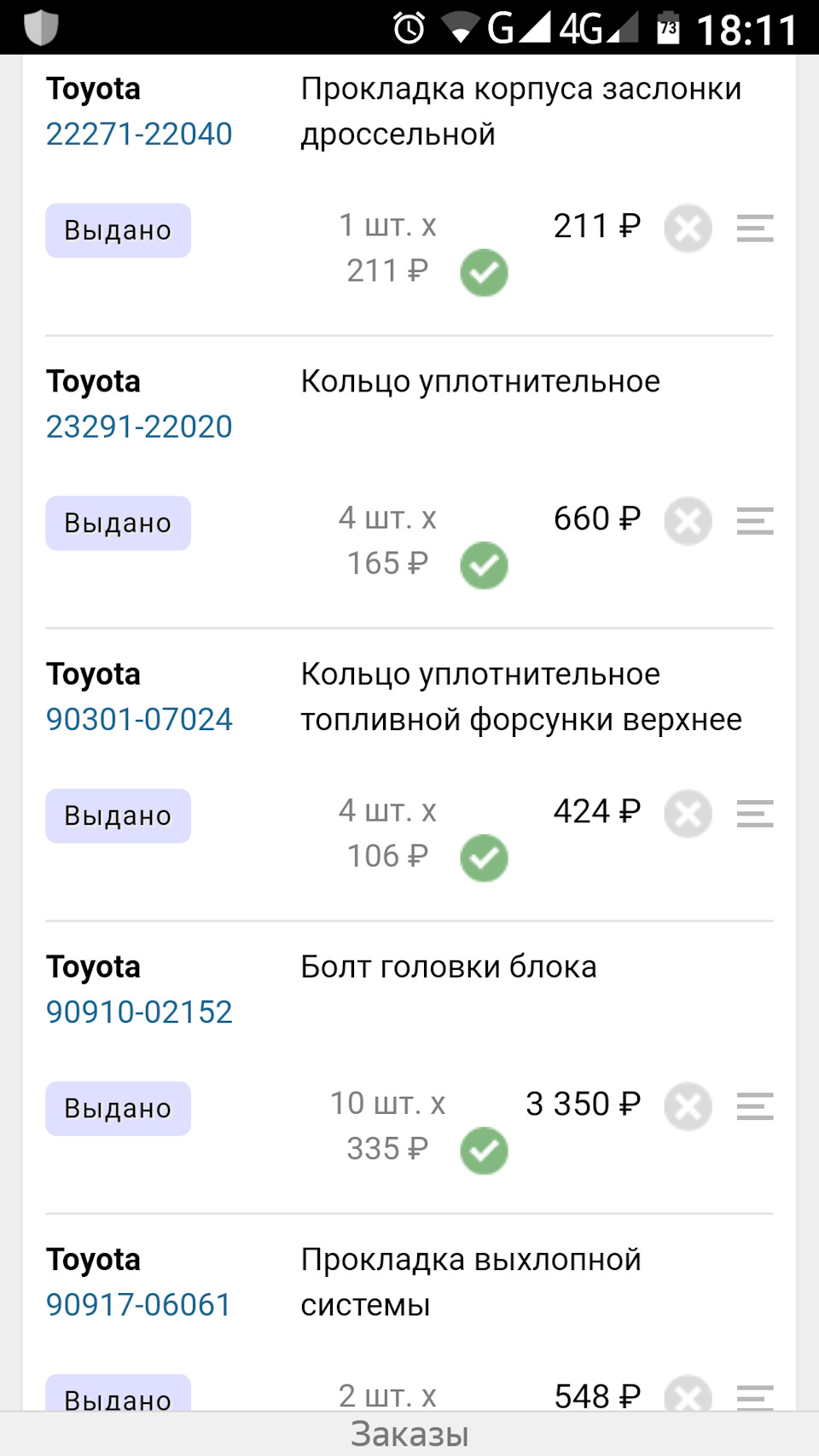
Task: Expand details via the injector ring actions icon
Action: tap(754, 815)
